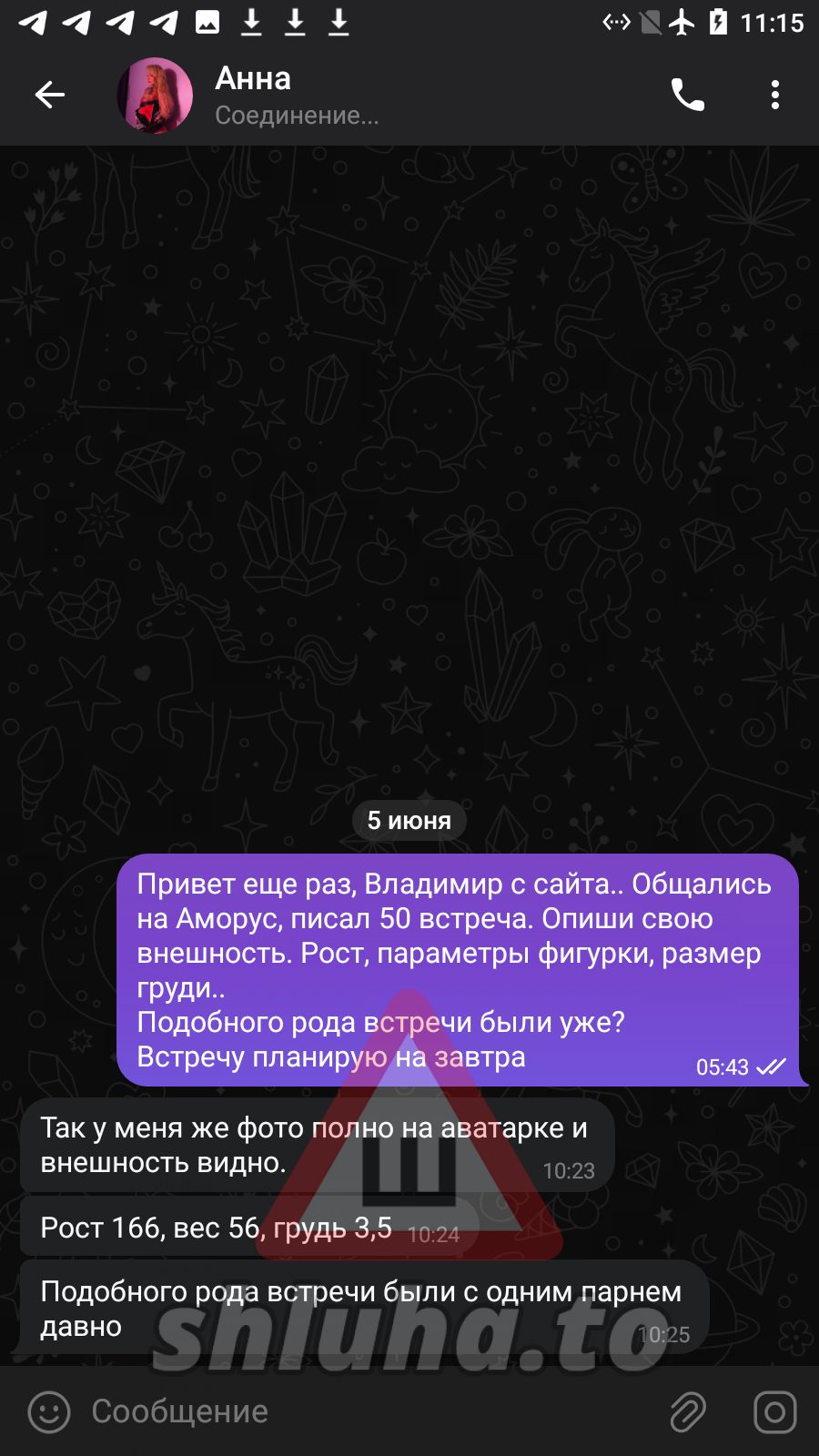This screenshot has height=1456, width=819.
Task: Go back to the chat list
Action: (49, 95)
